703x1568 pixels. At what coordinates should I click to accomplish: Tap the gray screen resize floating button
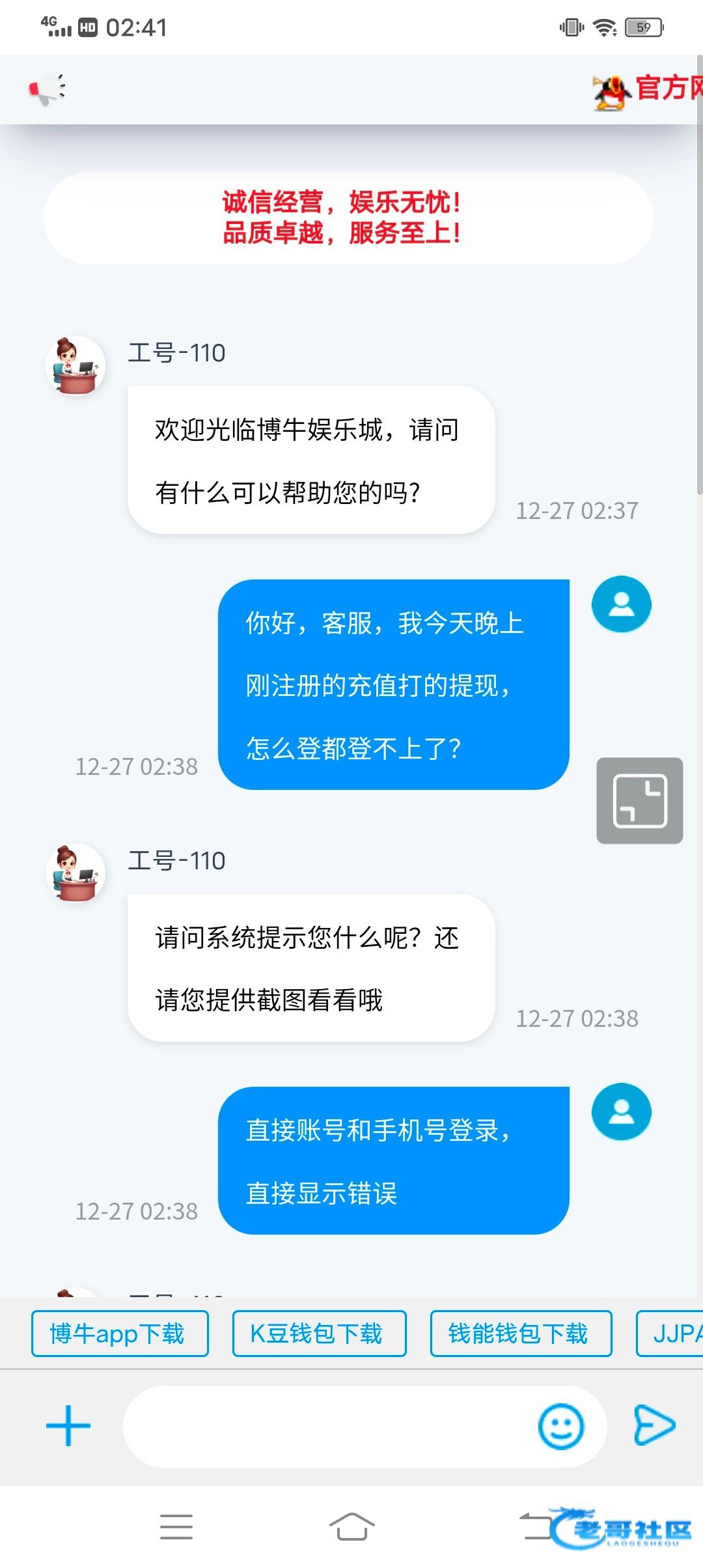coord(639,800)
